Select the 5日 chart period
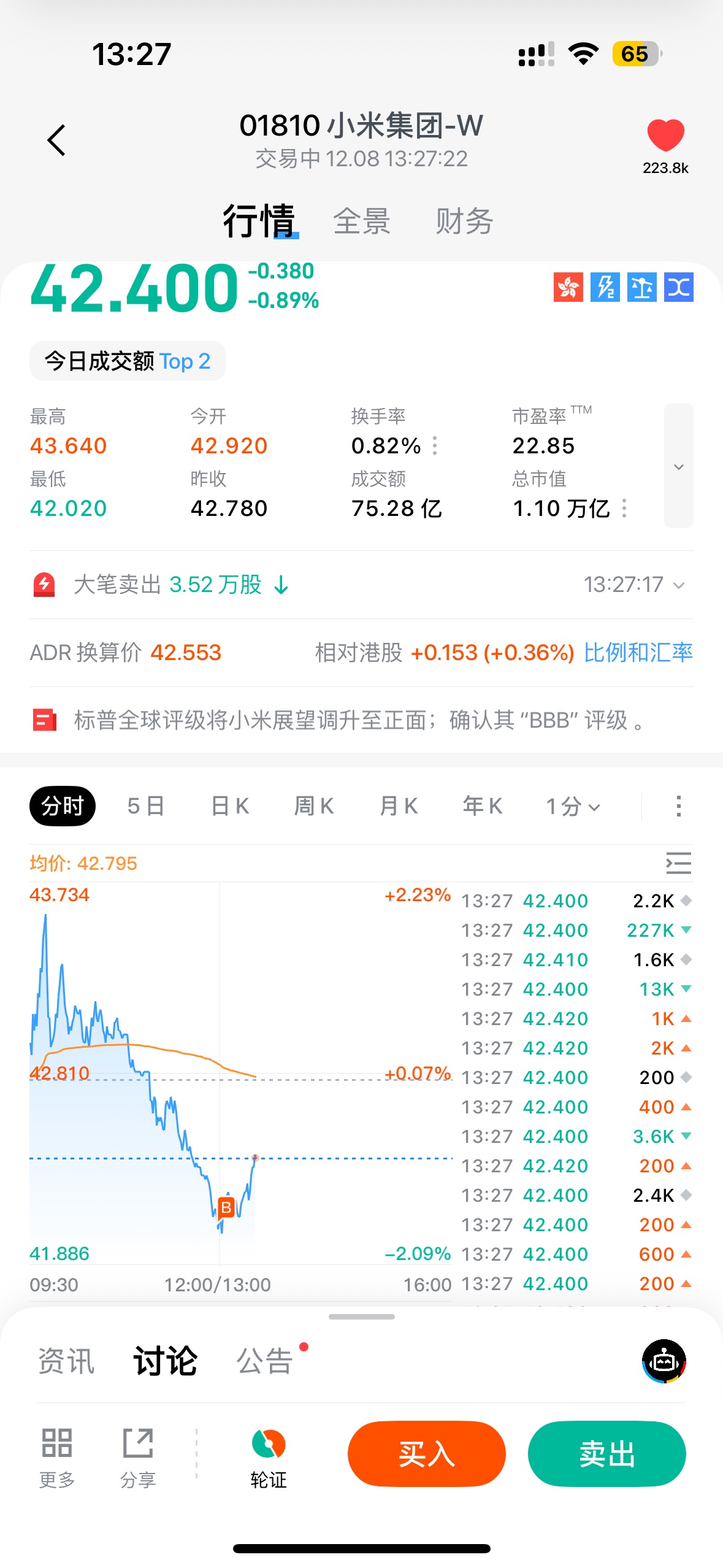 pos(146,806)
